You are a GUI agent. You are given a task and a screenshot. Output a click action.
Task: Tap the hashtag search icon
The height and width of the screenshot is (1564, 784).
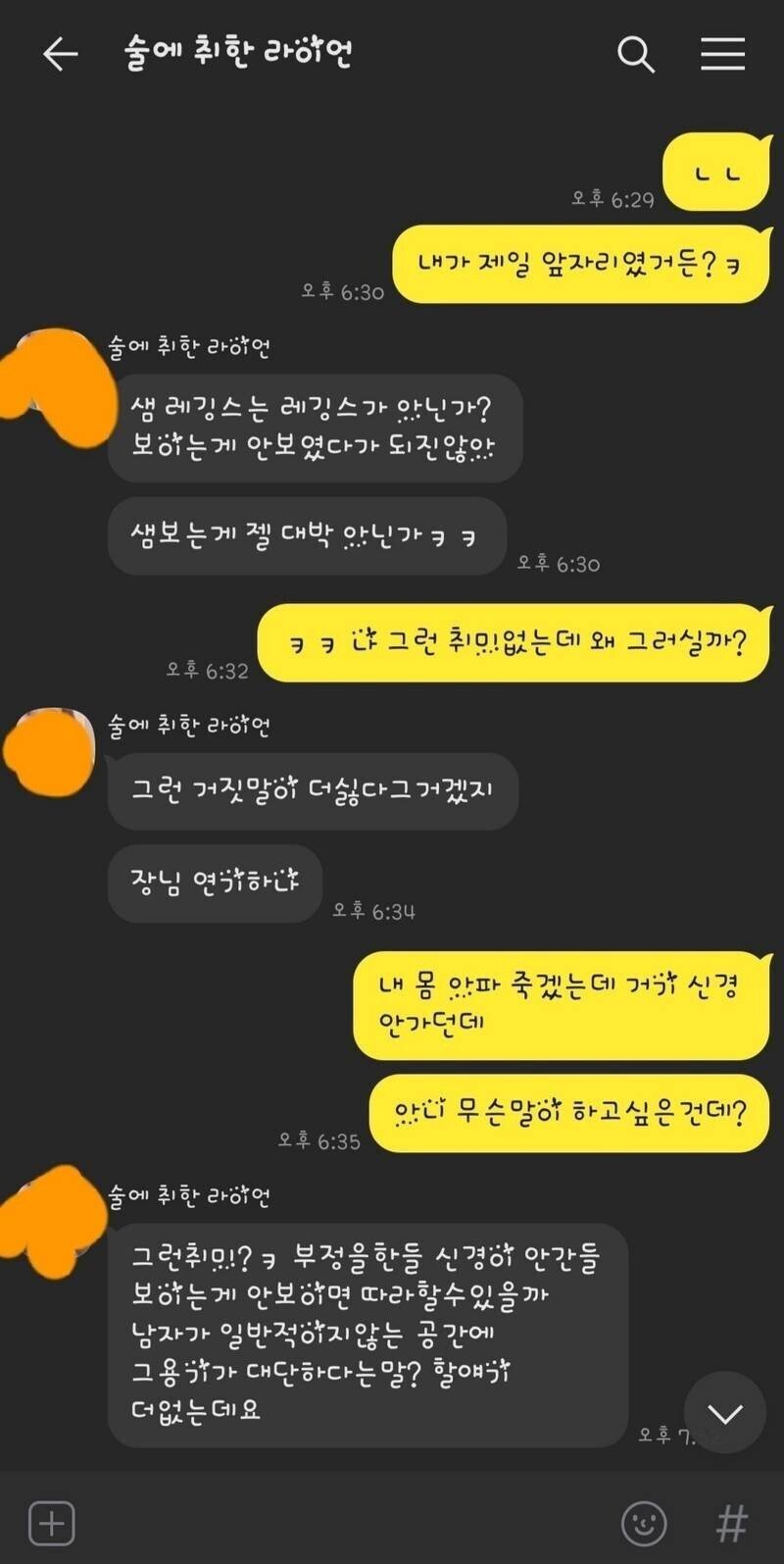731,1523
